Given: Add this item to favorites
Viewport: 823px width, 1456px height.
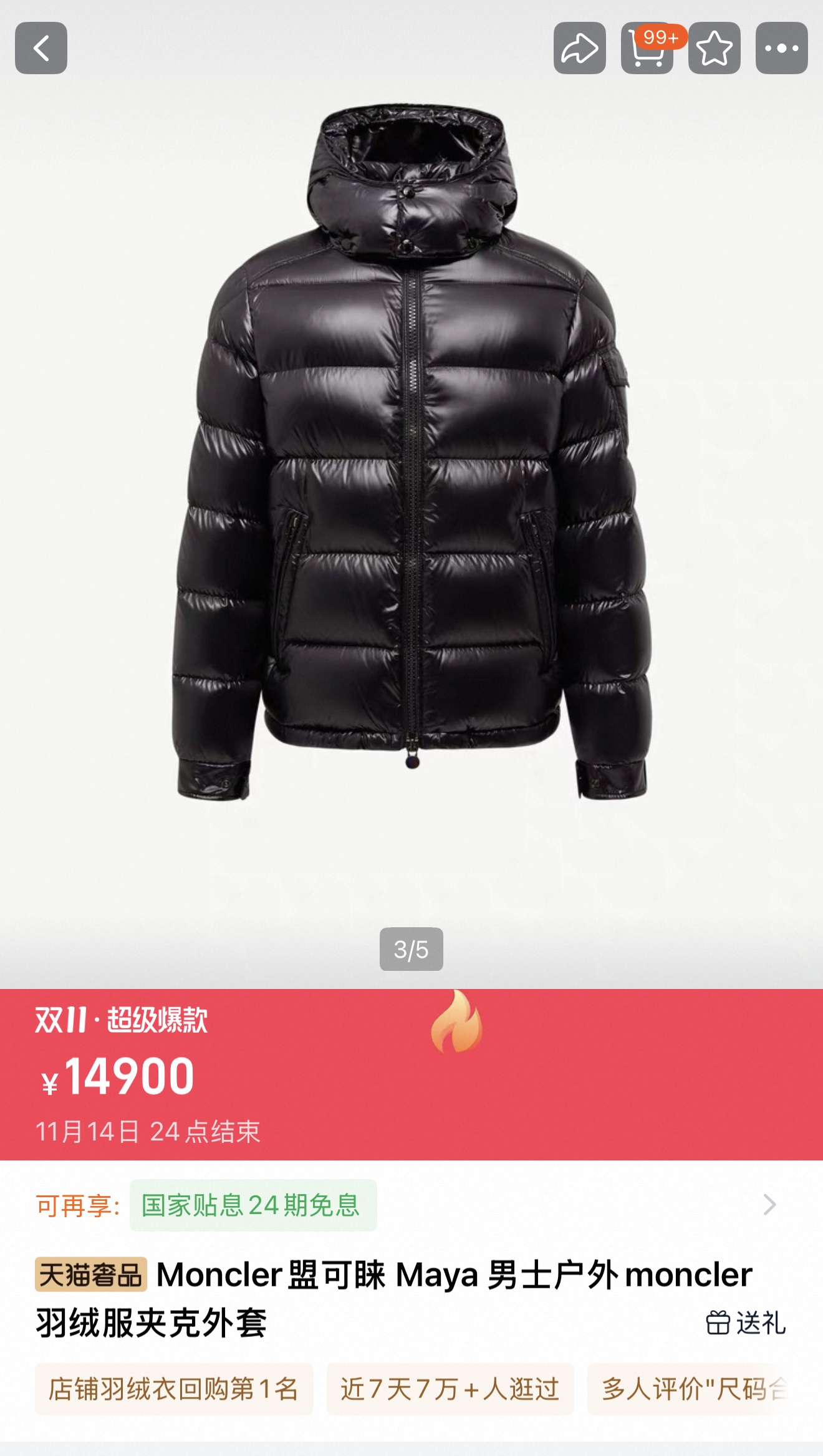Looking at the screenshot, I should [715, 48].
